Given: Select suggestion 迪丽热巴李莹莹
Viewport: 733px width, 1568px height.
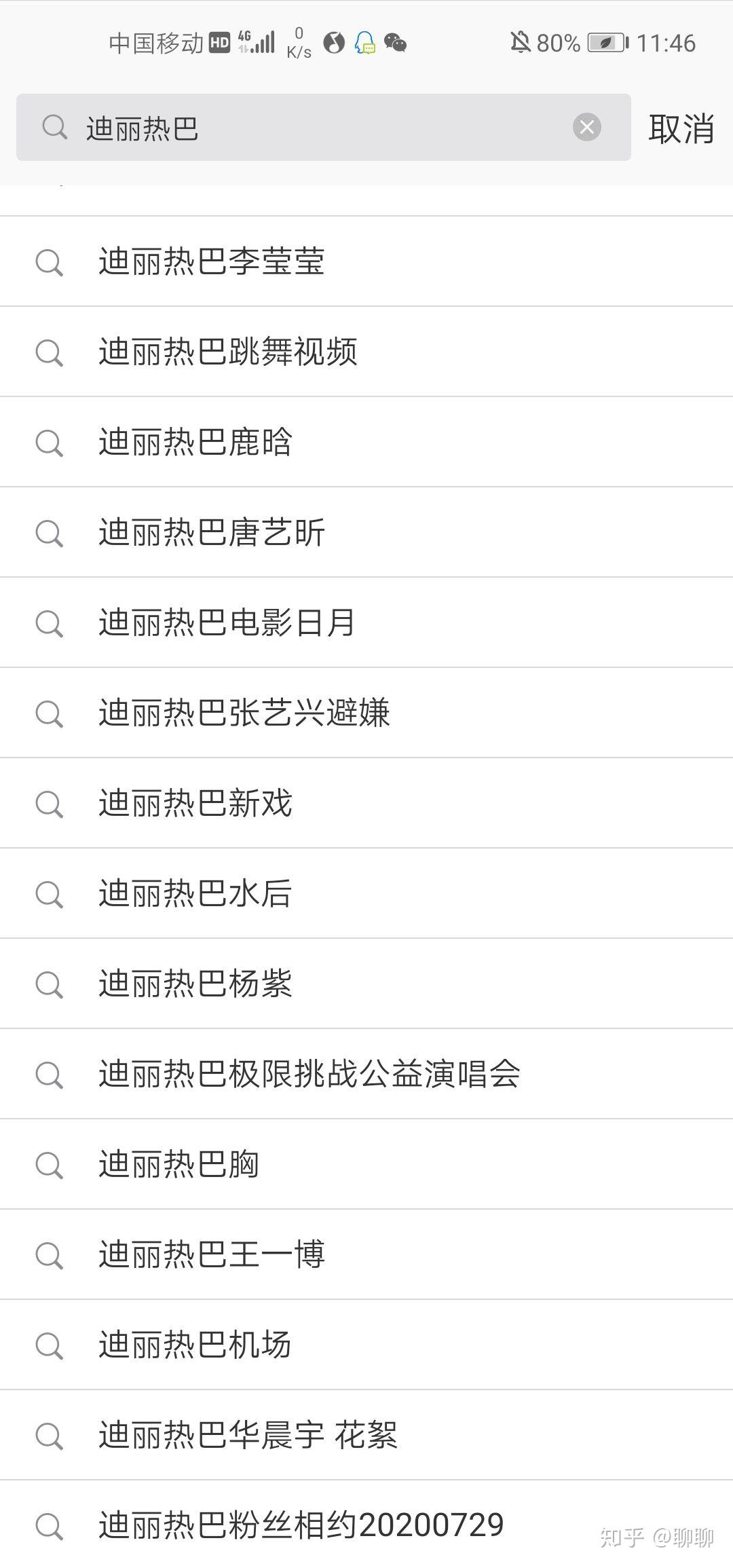Looking at the screenshot, I should click(x=366, y=261).
